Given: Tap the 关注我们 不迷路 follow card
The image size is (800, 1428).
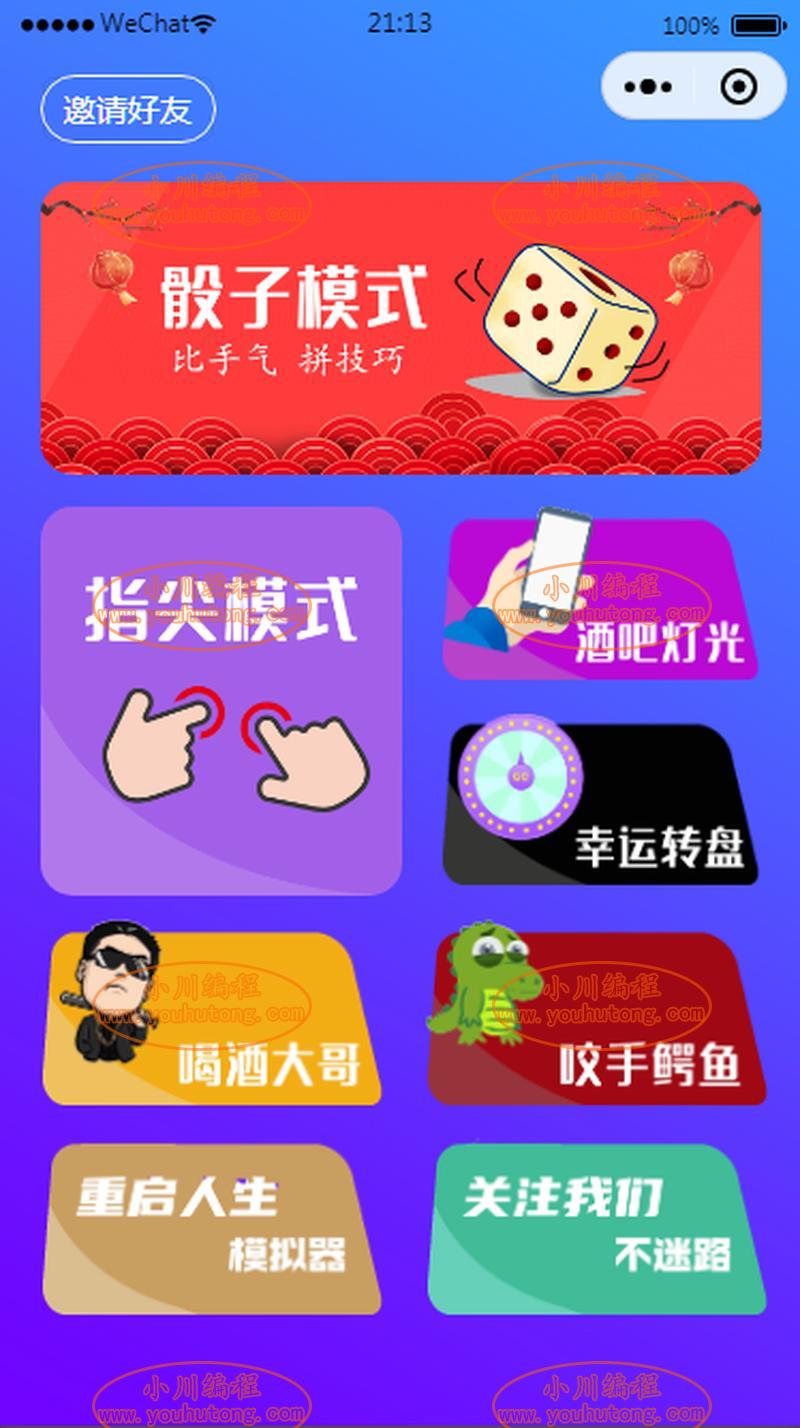Looking at the screenshot, I should (x=597, y=1229).
